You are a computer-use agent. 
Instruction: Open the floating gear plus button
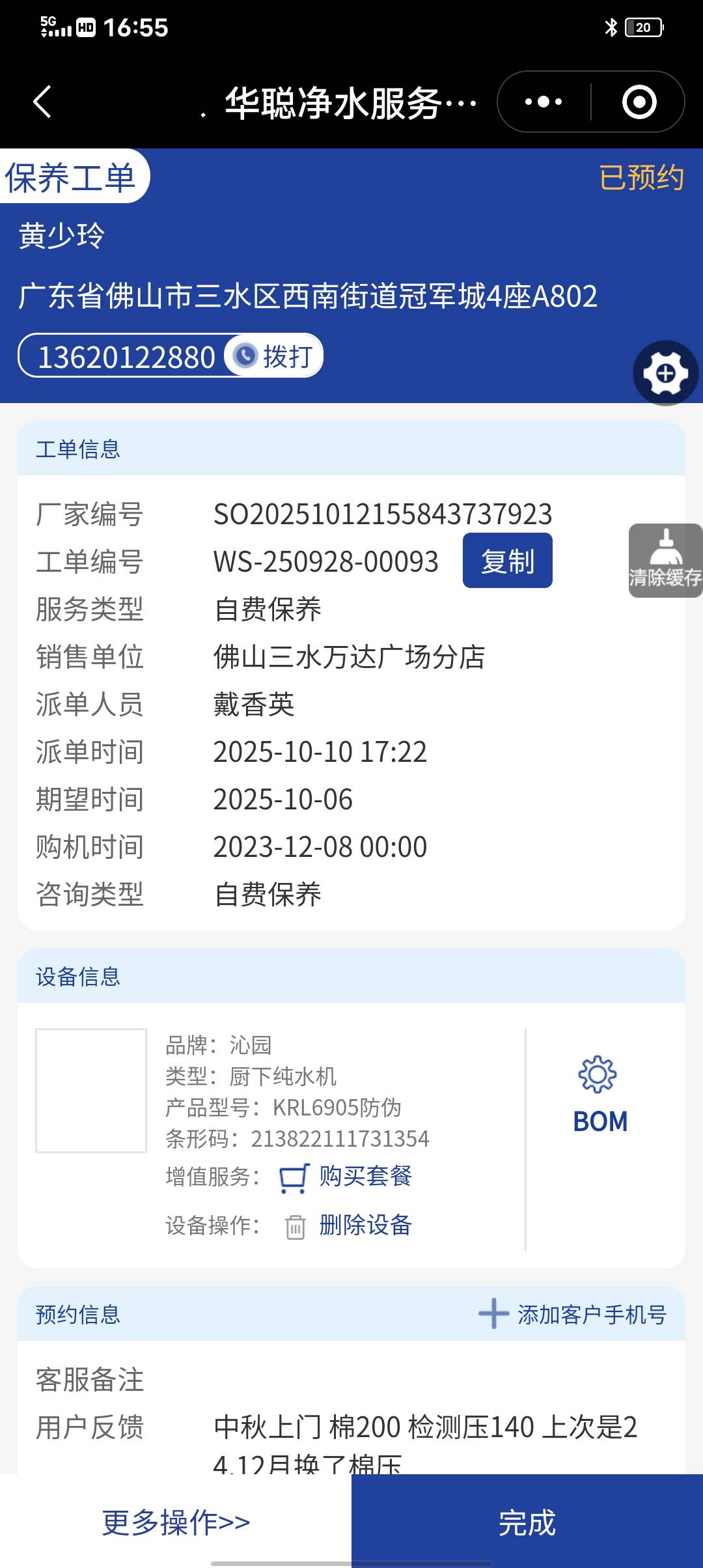click(x=665, y=373)
